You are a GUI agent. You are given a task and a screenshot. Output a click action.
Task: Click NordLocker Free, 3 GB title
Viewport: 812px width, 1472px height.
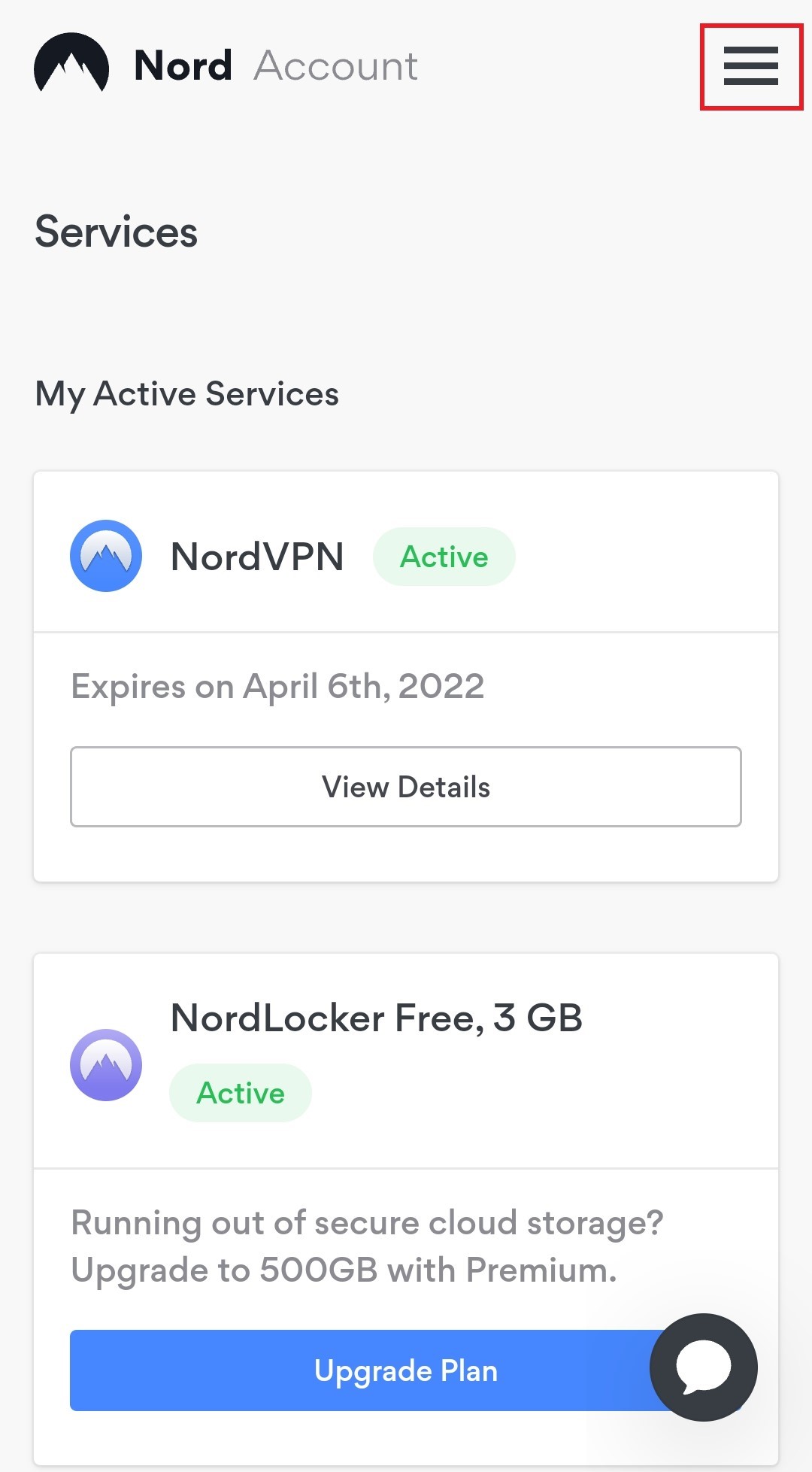376,1018
